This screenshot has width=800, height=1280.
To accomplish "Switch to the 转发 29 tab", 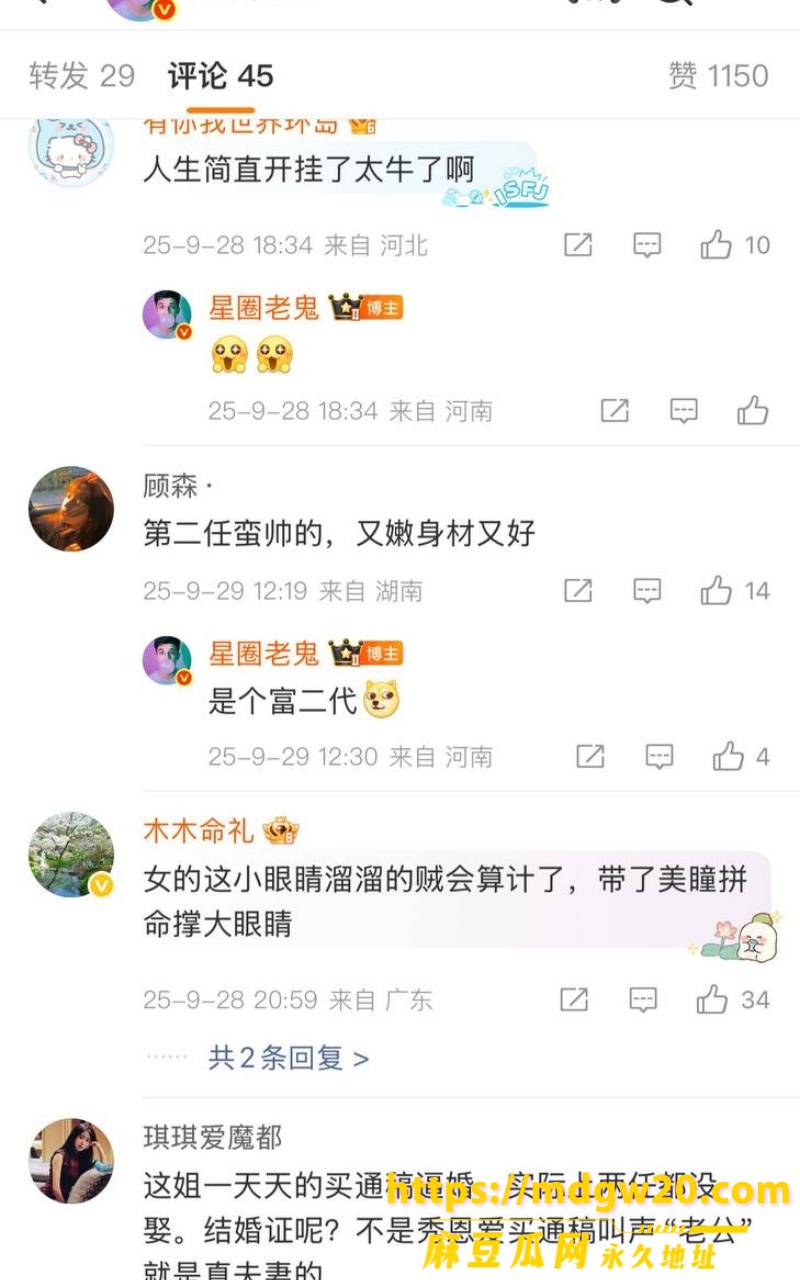I will coord(81,76).
